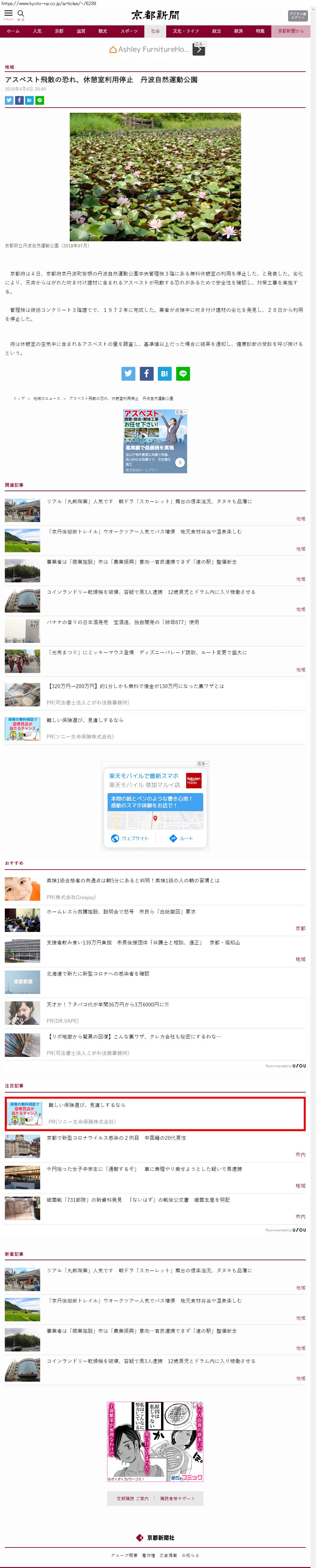
Task: Go to the 地域のニュース breadcrumb link
Action: click(x=47, y=398)
